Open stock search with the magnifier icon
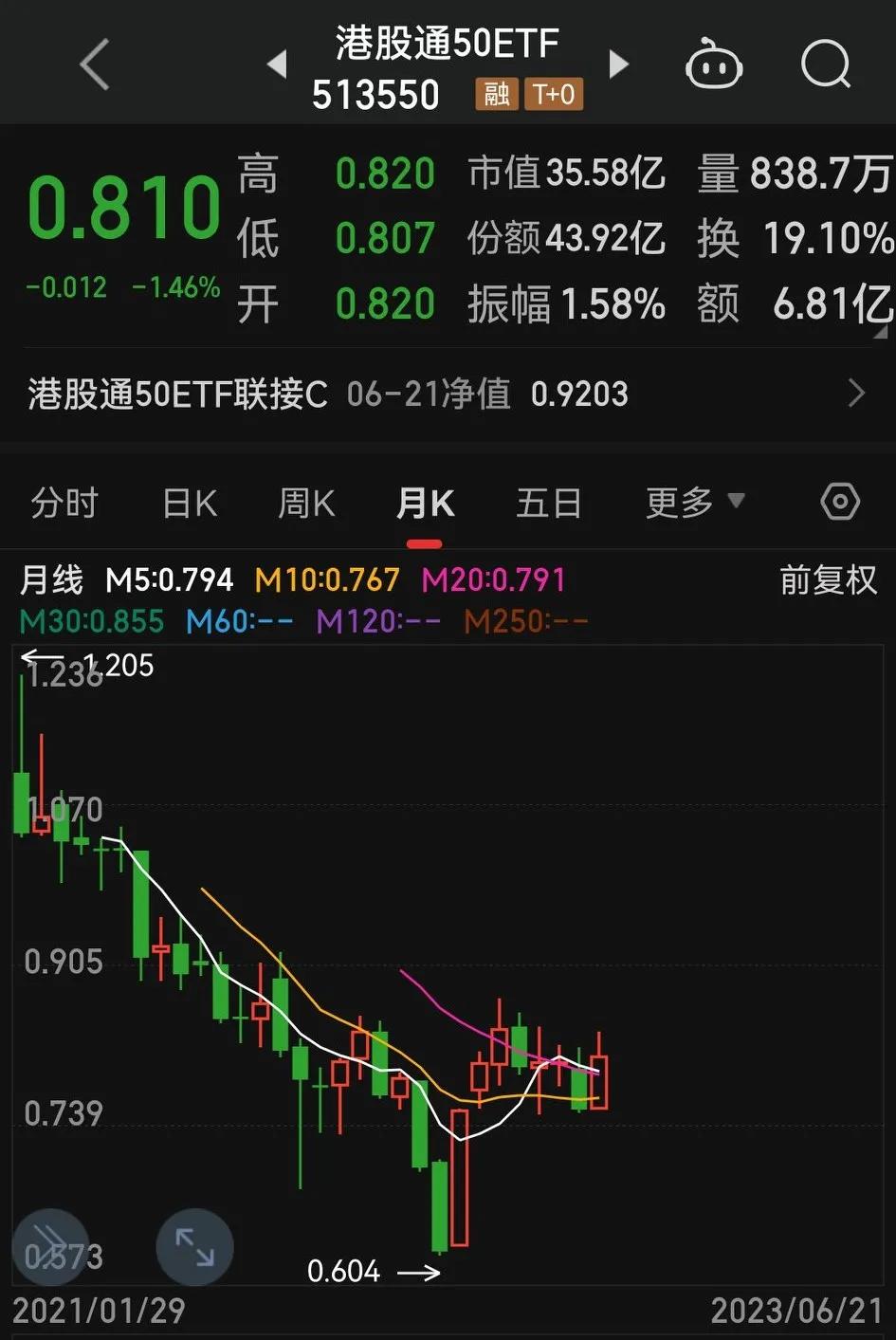 (x=826, y=64)
